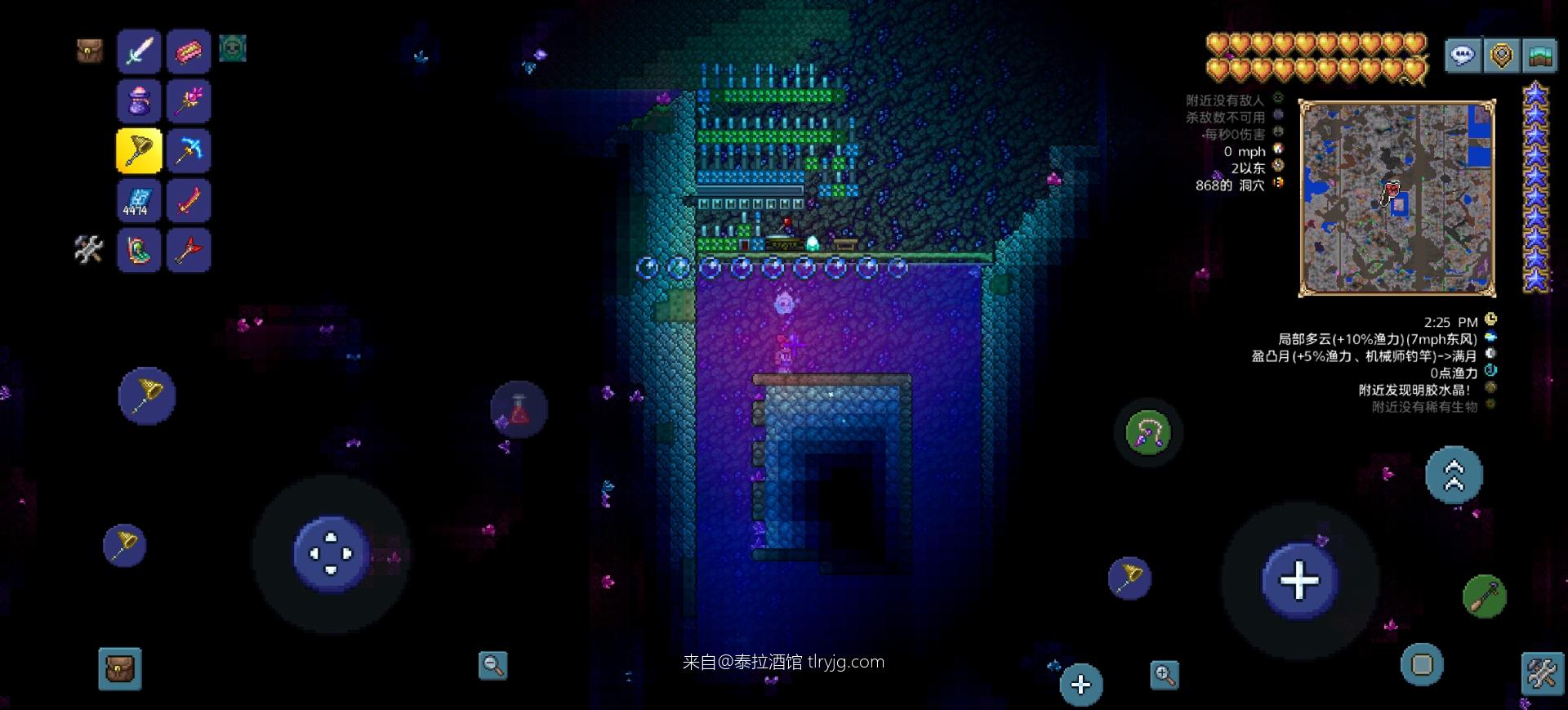Open the world minimap

click(1396, 198)
